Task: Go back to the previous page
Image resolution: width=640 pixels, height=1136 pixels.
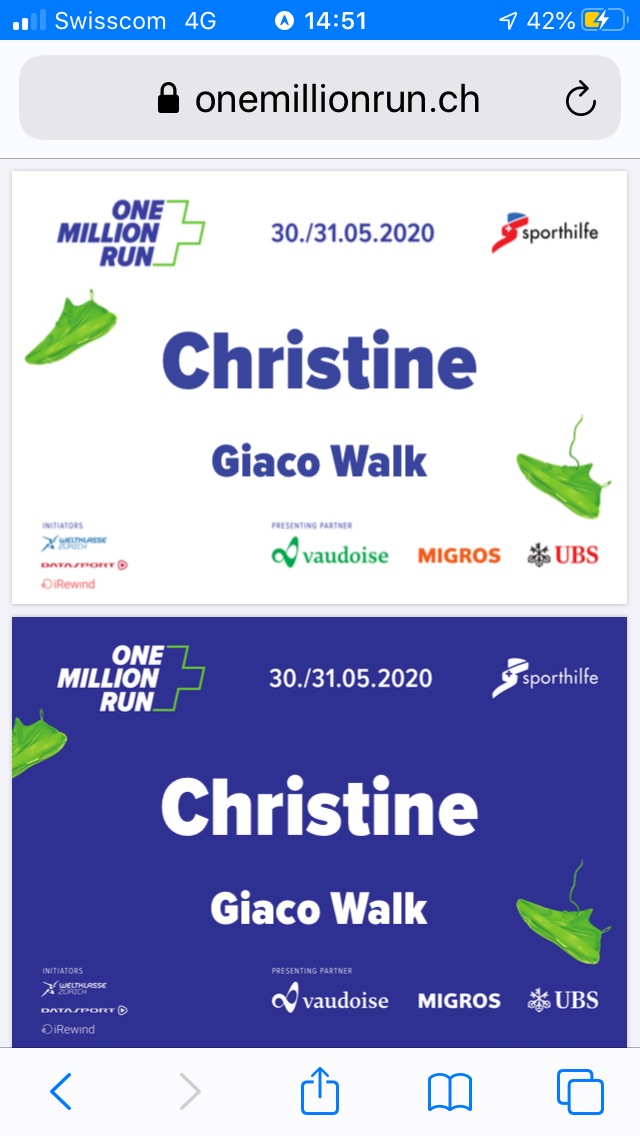Action: [61, 1091]
